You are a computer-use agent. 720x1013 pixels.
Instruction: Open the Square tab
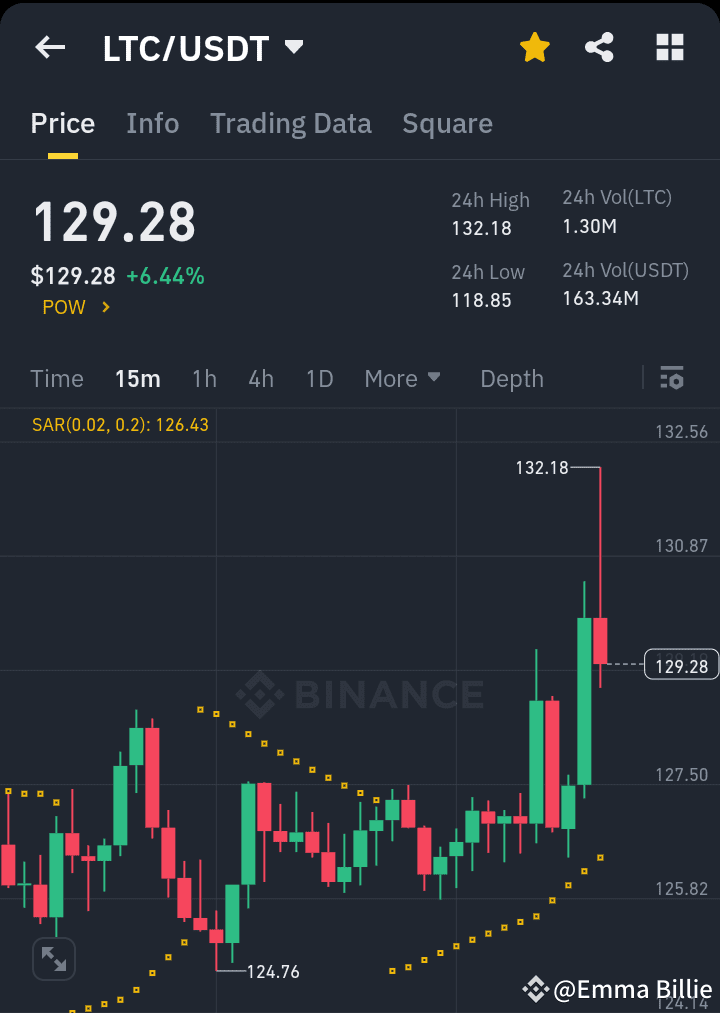[447, 123]
